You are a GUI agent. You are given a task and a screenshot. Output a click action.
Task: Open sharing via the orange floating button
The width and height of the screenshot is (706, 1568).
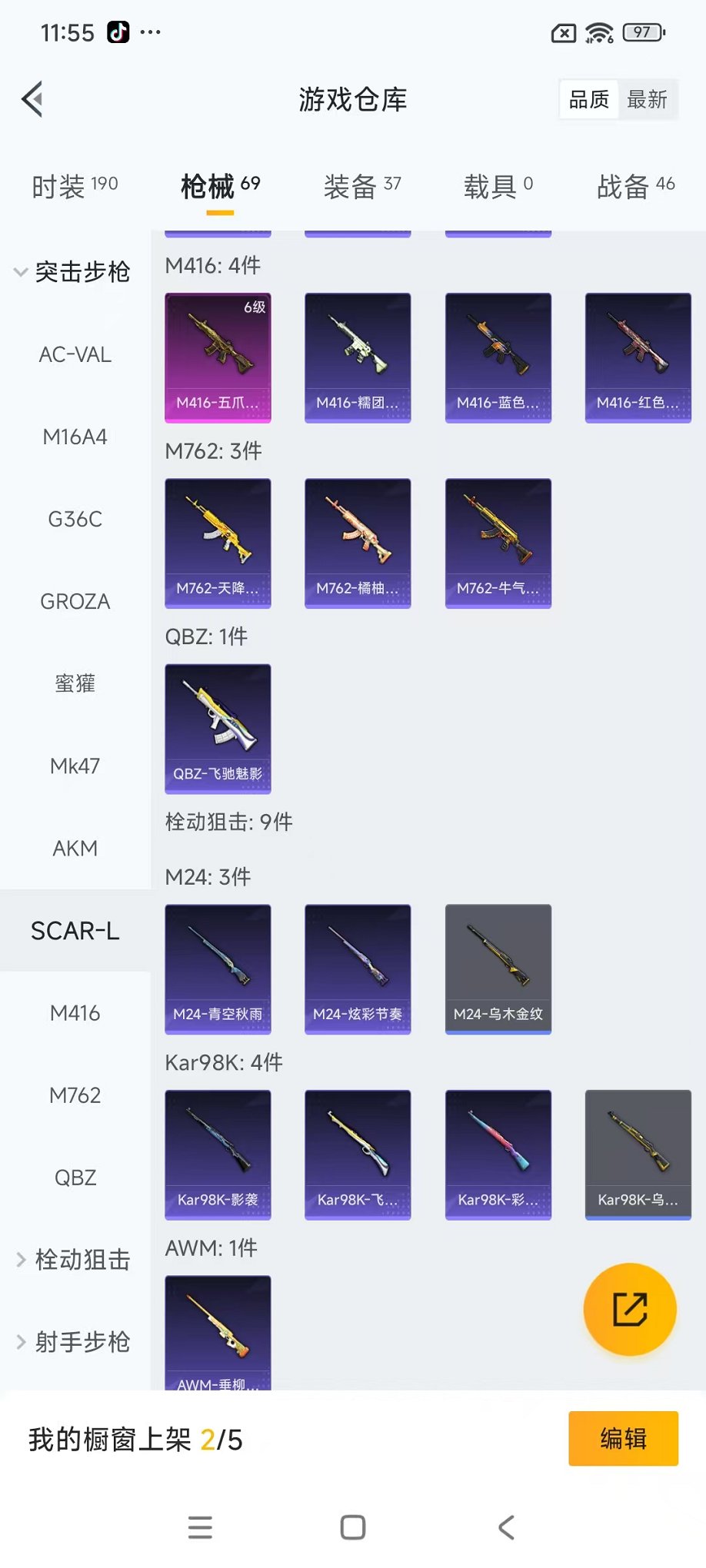point(630,1309)
